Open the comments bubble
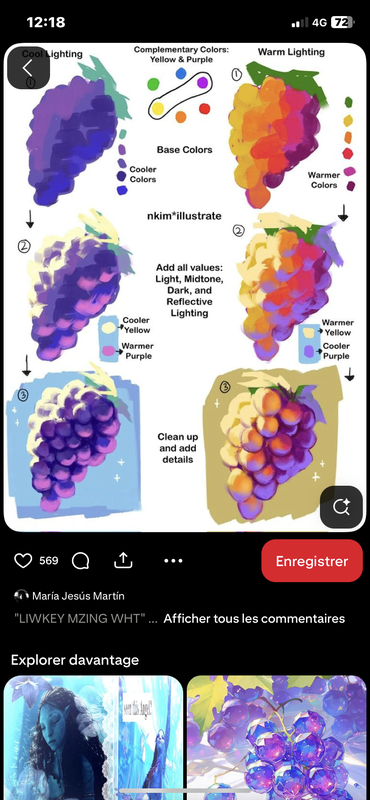370x800 pixels. 81,561
